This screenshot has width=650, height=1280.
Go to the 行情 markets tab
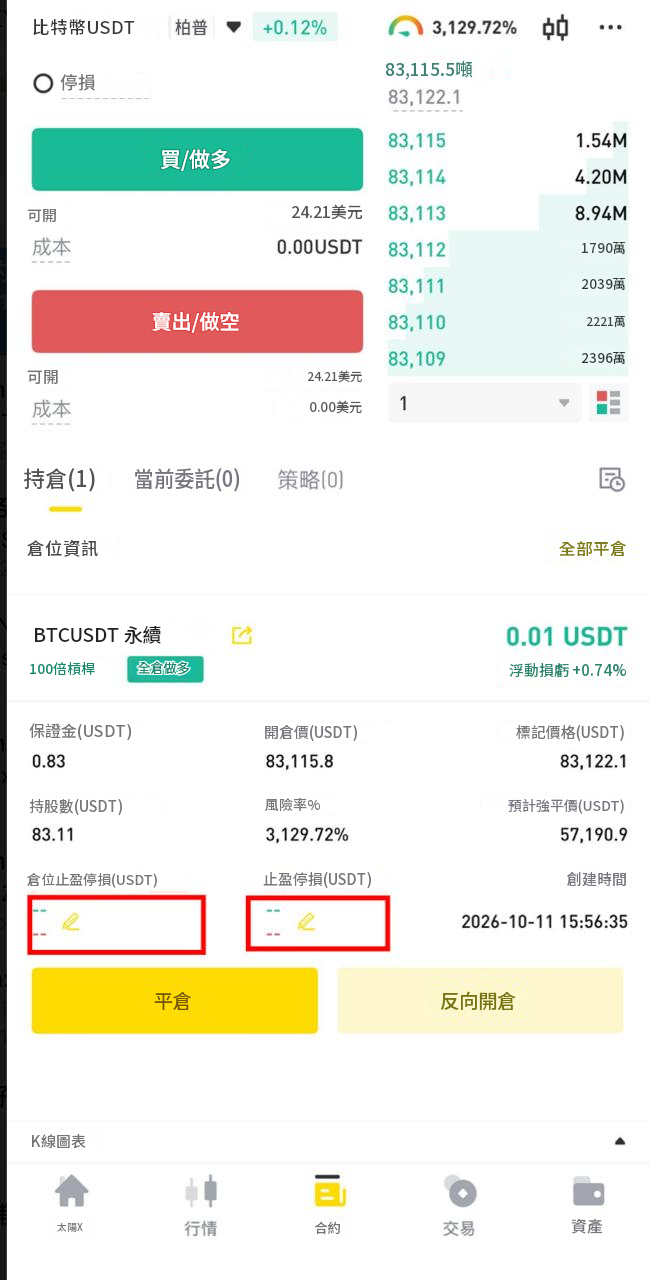click(x=201, y=1206)
